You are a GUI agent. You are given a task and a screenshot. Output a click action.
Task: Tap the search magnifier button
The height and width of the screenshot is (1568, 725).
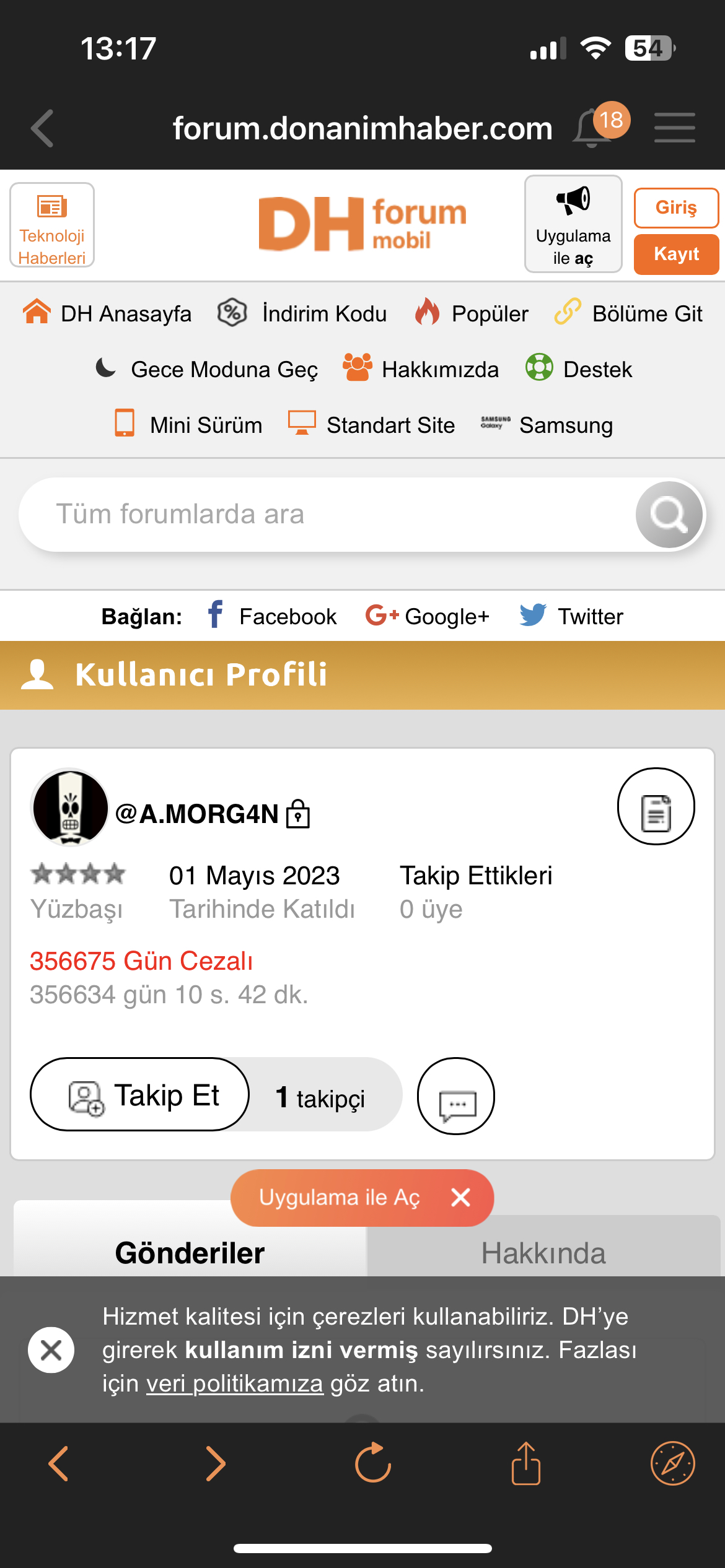coord(669,514)
